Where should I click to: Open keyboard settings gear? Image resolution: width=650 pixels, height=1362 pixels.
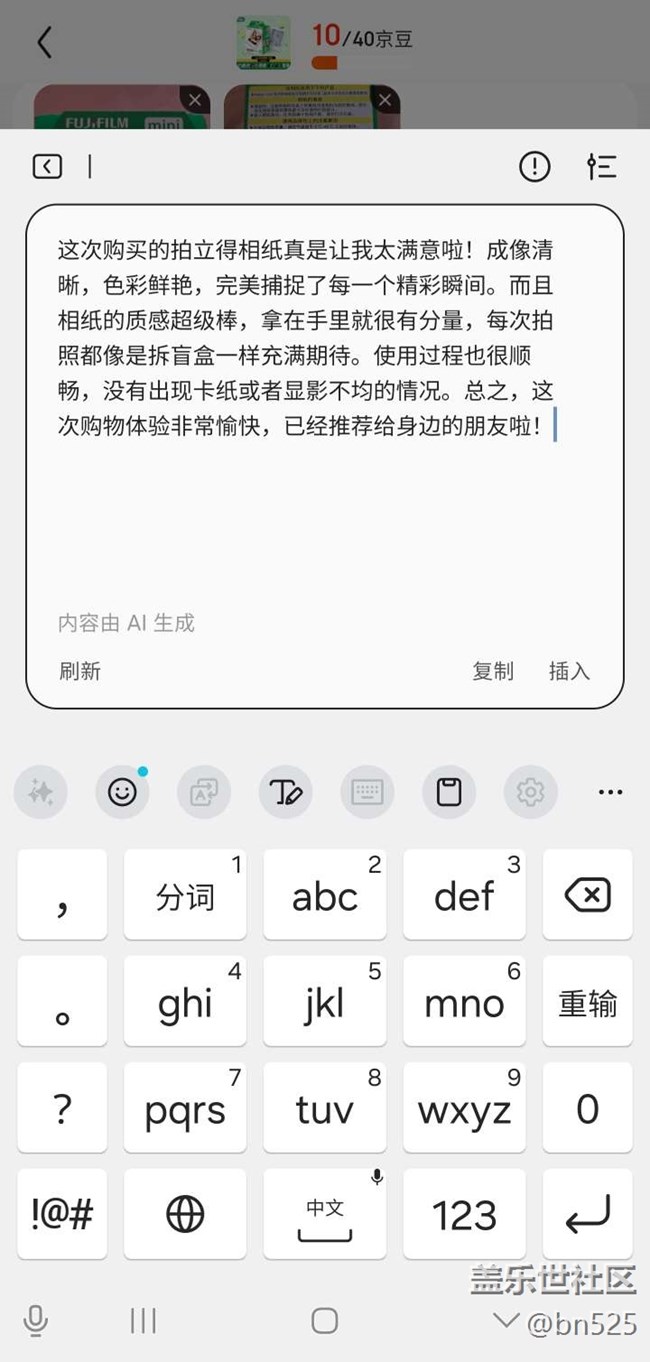coord(530,792)
